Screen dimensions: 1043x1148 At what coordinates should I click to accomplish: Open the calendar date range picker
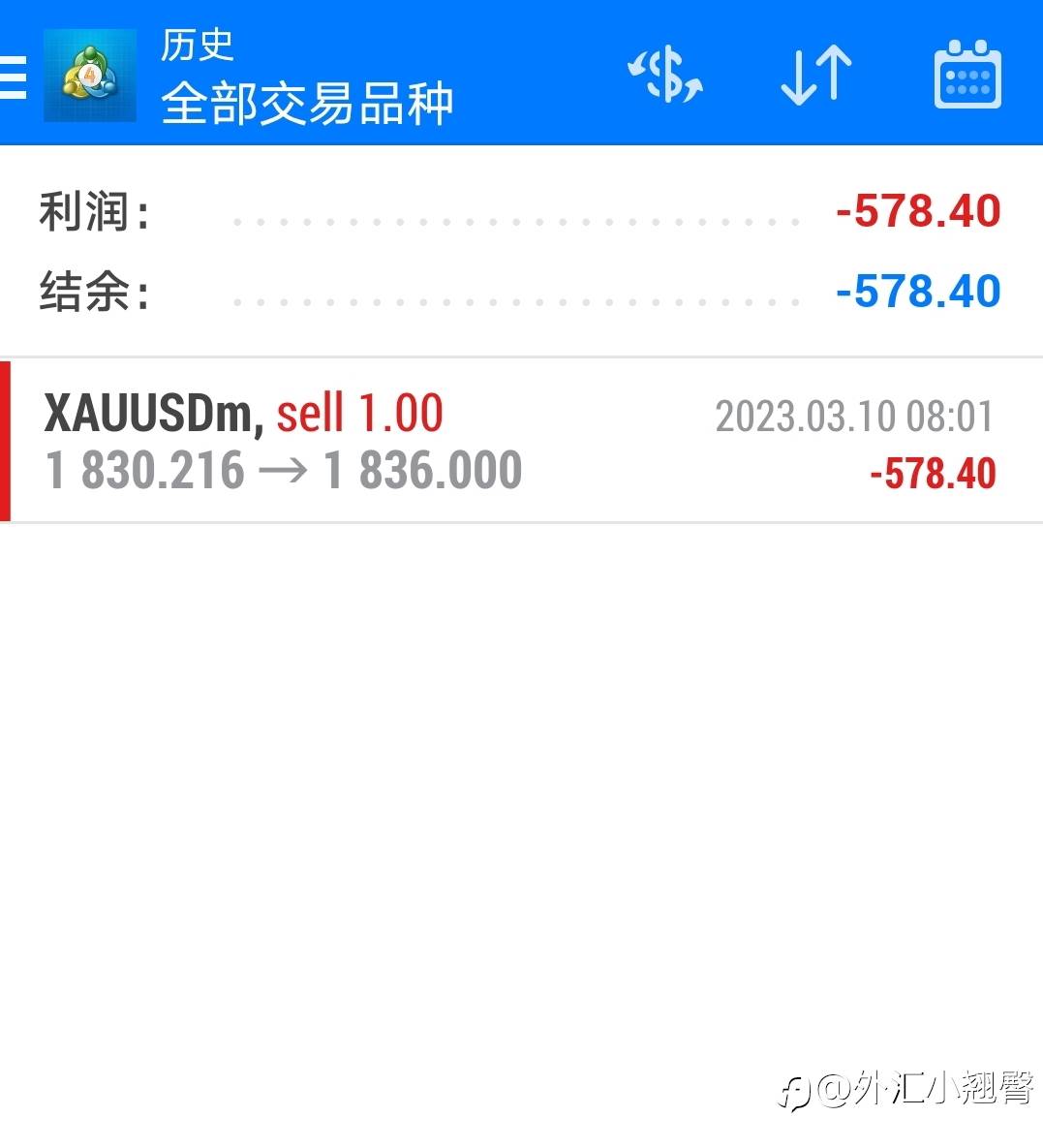click(x=967, y=75)
